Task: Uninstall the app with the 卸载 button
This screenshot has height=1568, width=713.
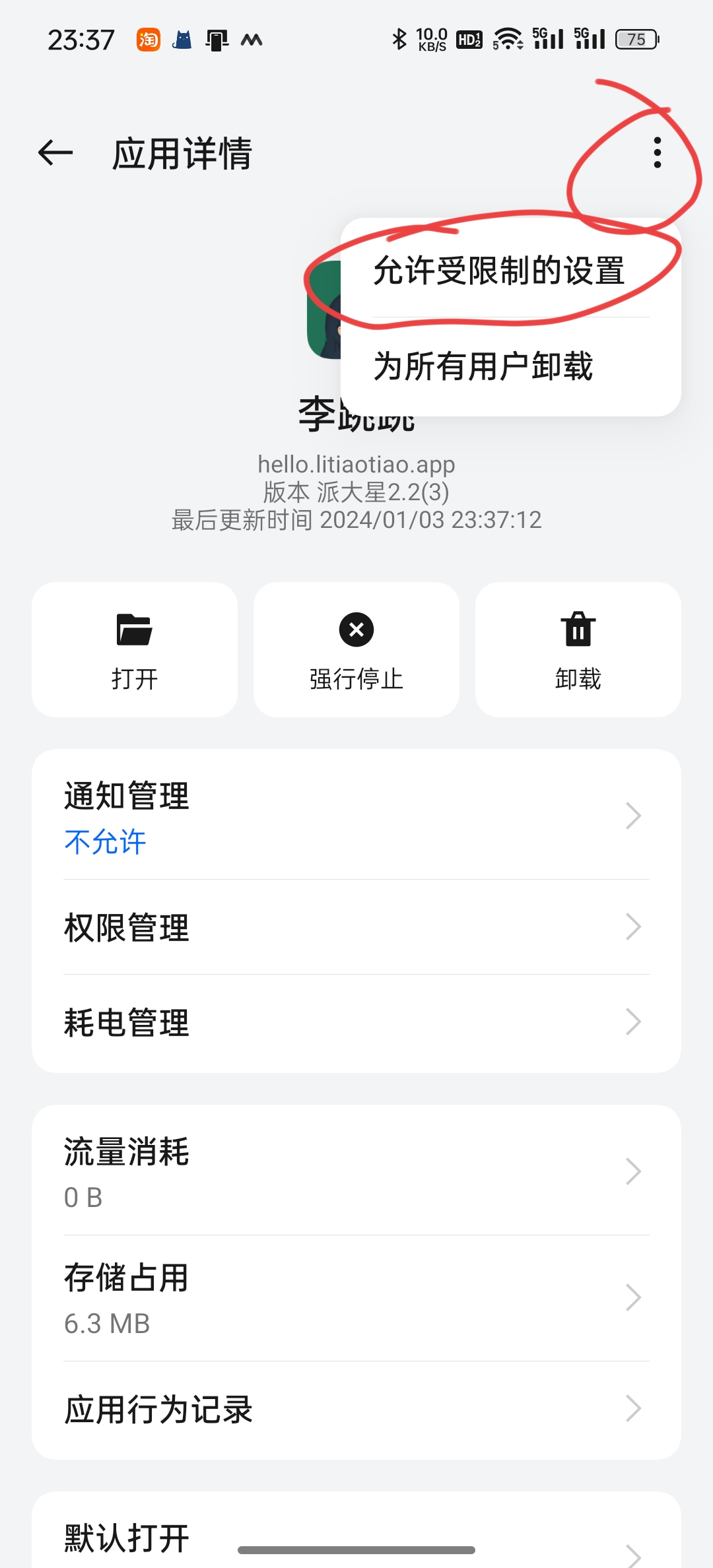Action: (x=578, y=649)
